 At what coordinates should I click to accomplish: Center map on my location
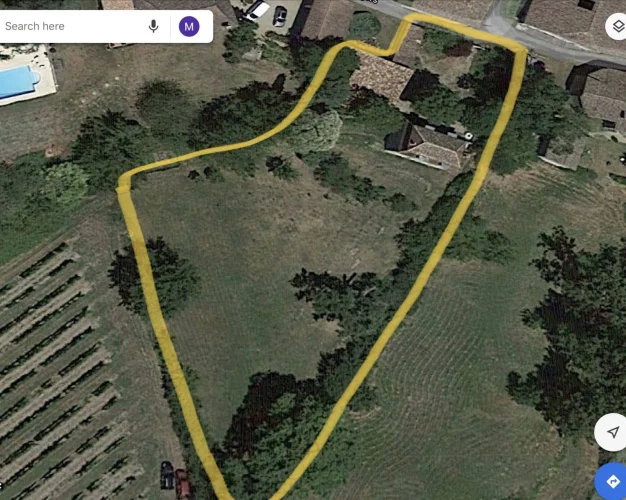pos(611,432)
